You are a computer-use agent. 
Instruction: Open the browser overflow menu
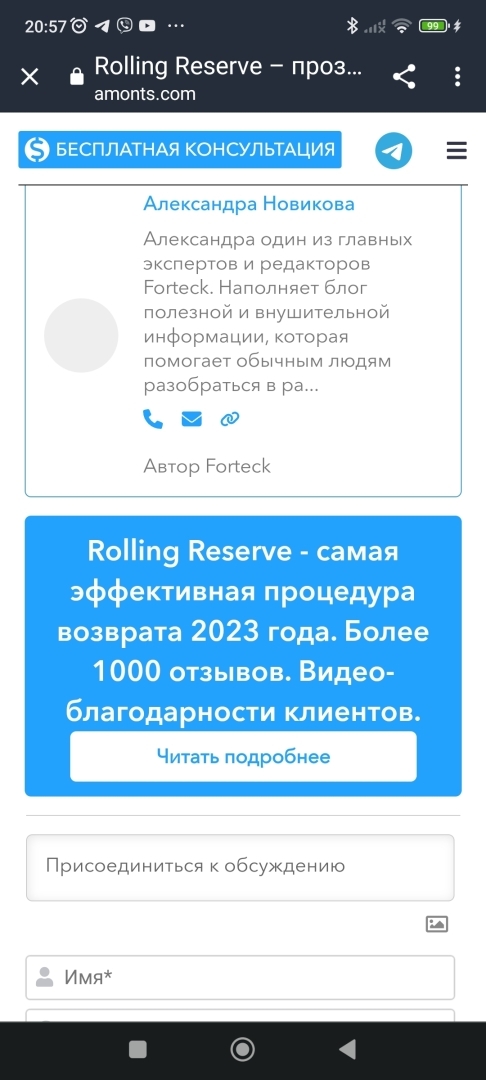point(457,76)
